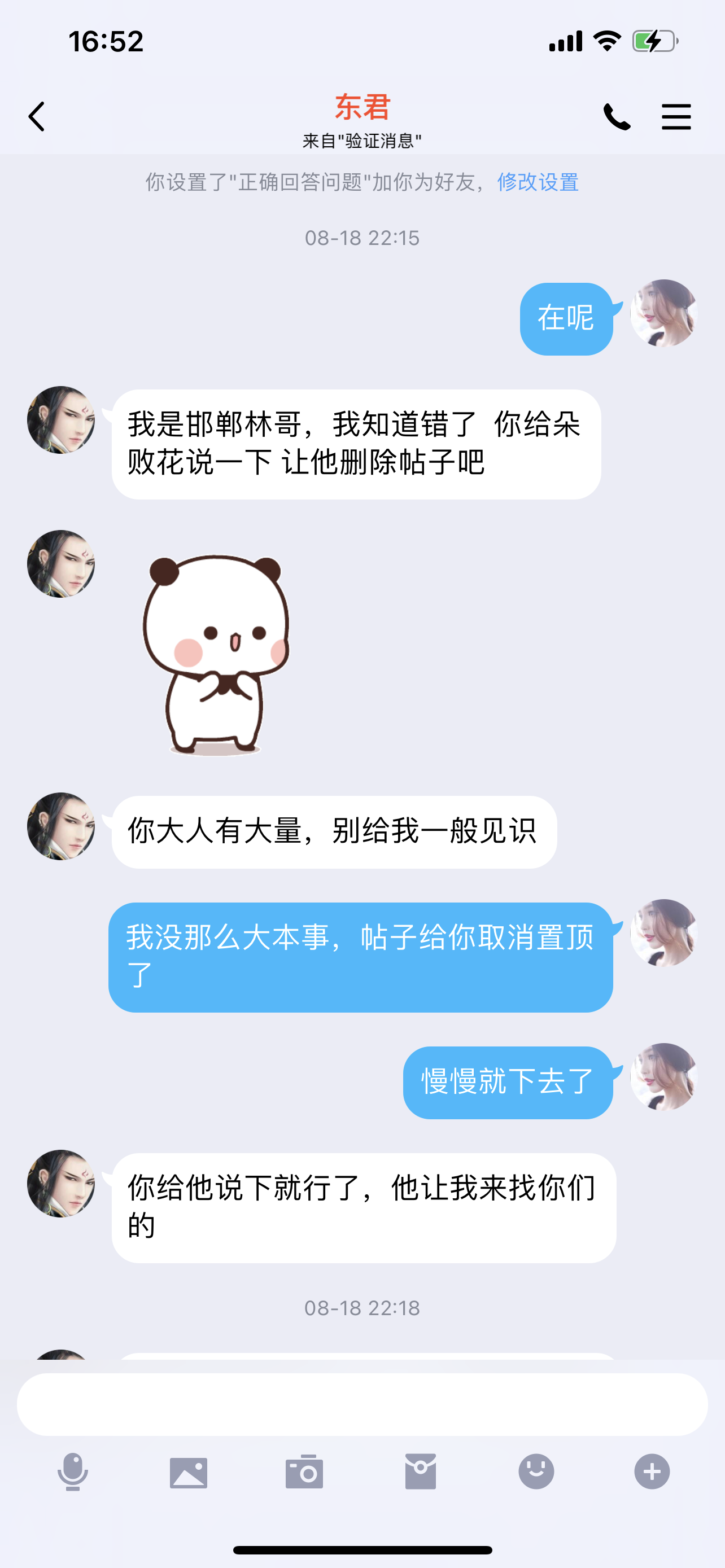Image resolution: width=725 pixels, height=1568 pixels.
Task: Open the emoji sticker panel
Action: tap(536, 1472)
